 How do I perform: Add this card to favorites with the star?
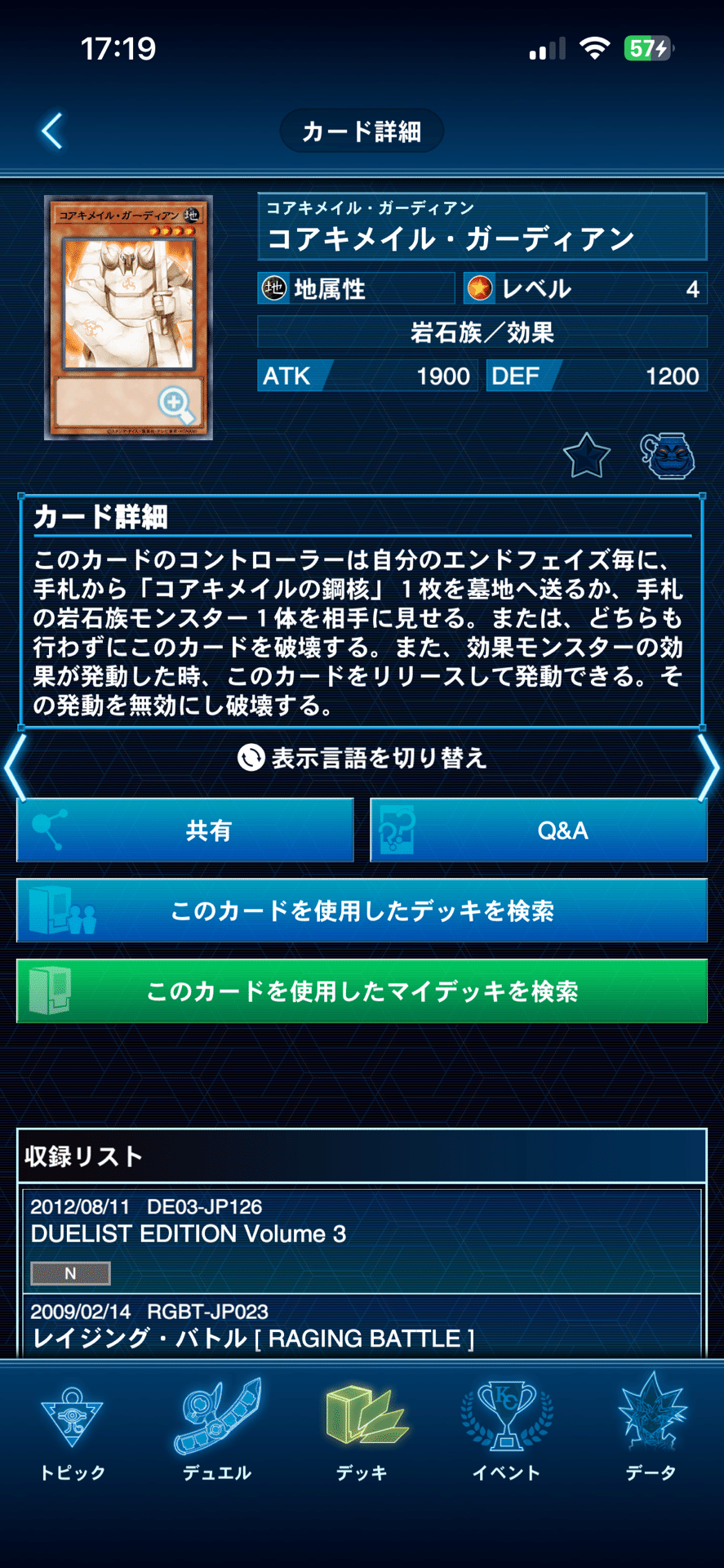tap(587, 456)
